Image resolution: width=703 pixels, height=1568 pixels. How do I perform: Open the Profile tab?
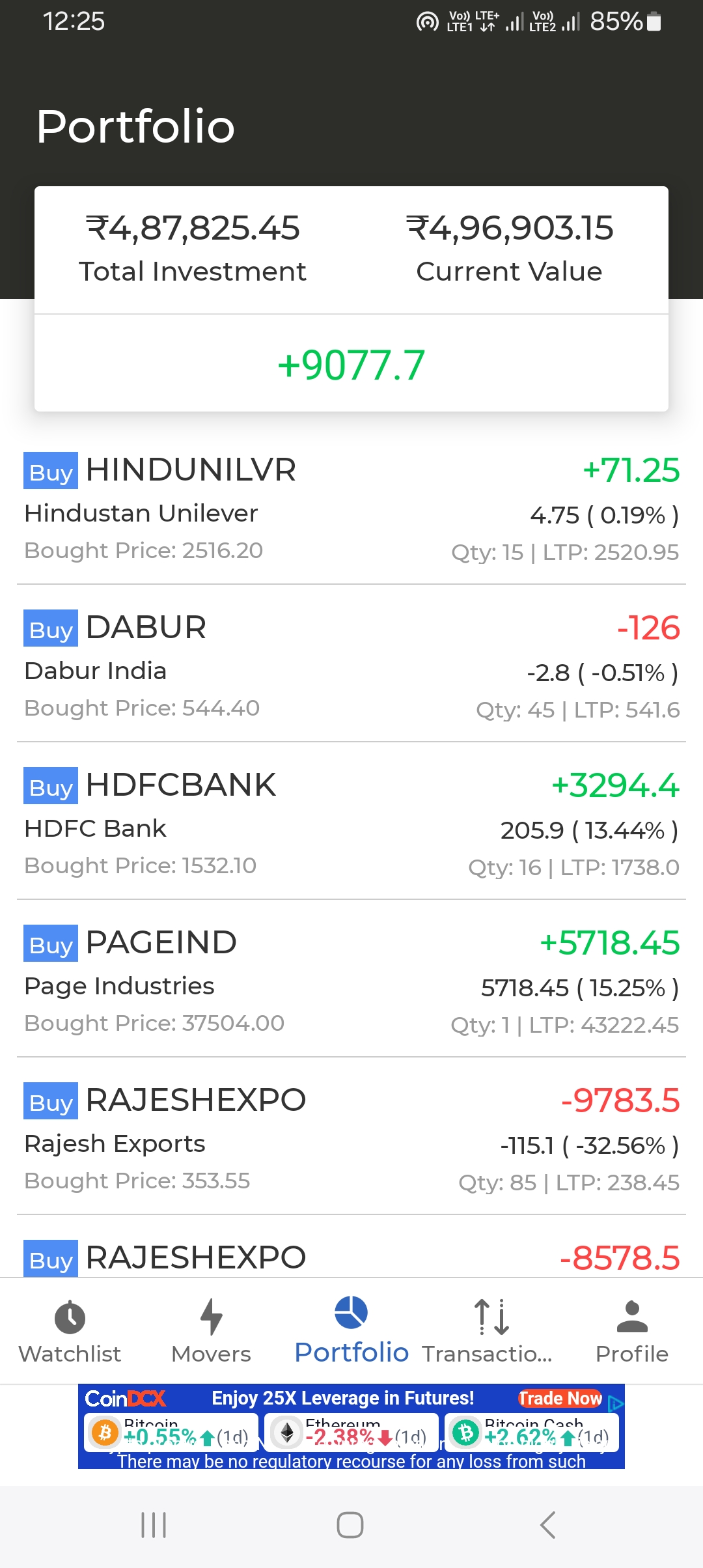(x=631, y=1331)
